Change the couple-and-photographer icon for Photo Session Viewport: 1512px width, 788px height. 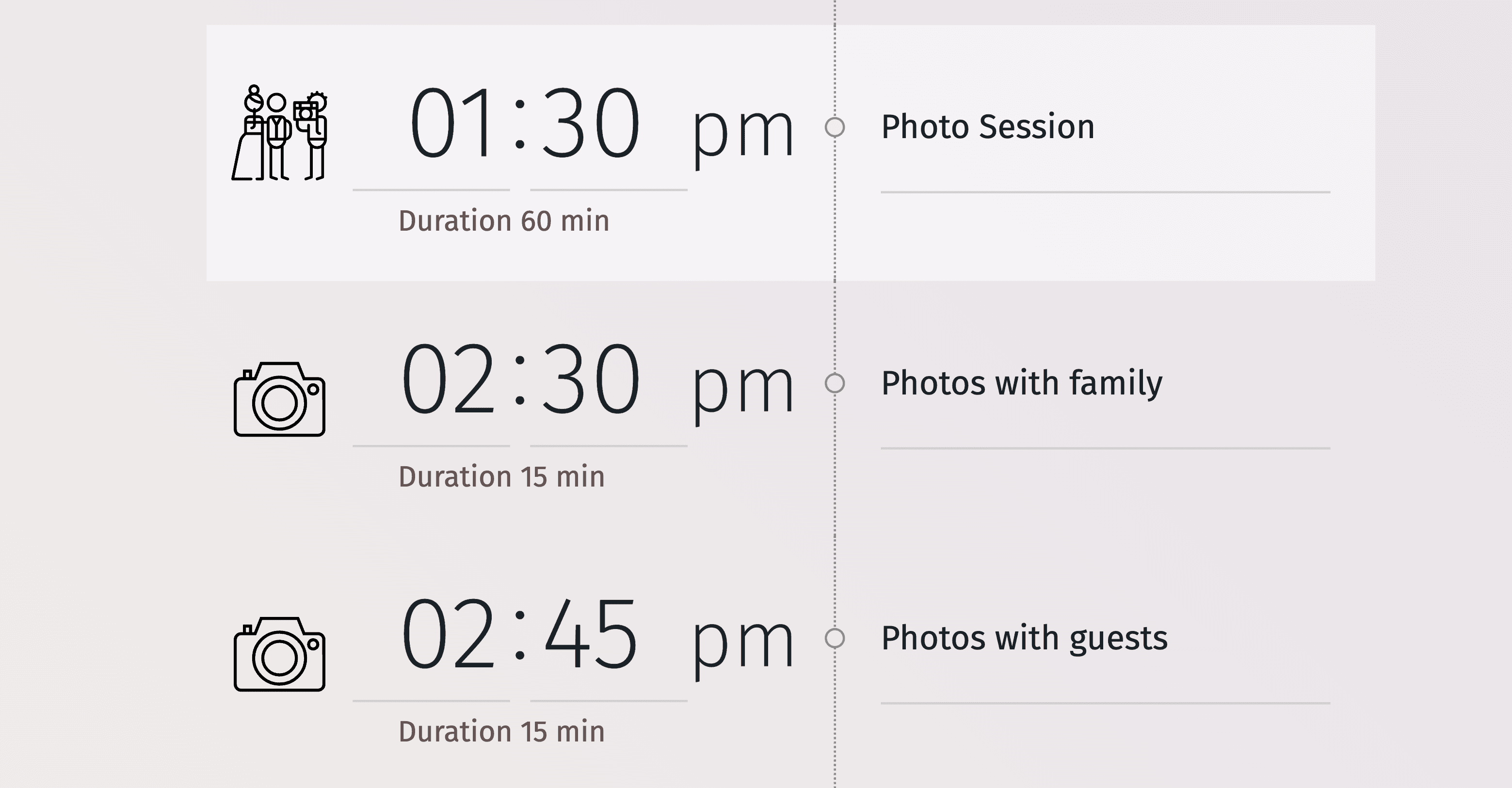[x=280, y=133]
